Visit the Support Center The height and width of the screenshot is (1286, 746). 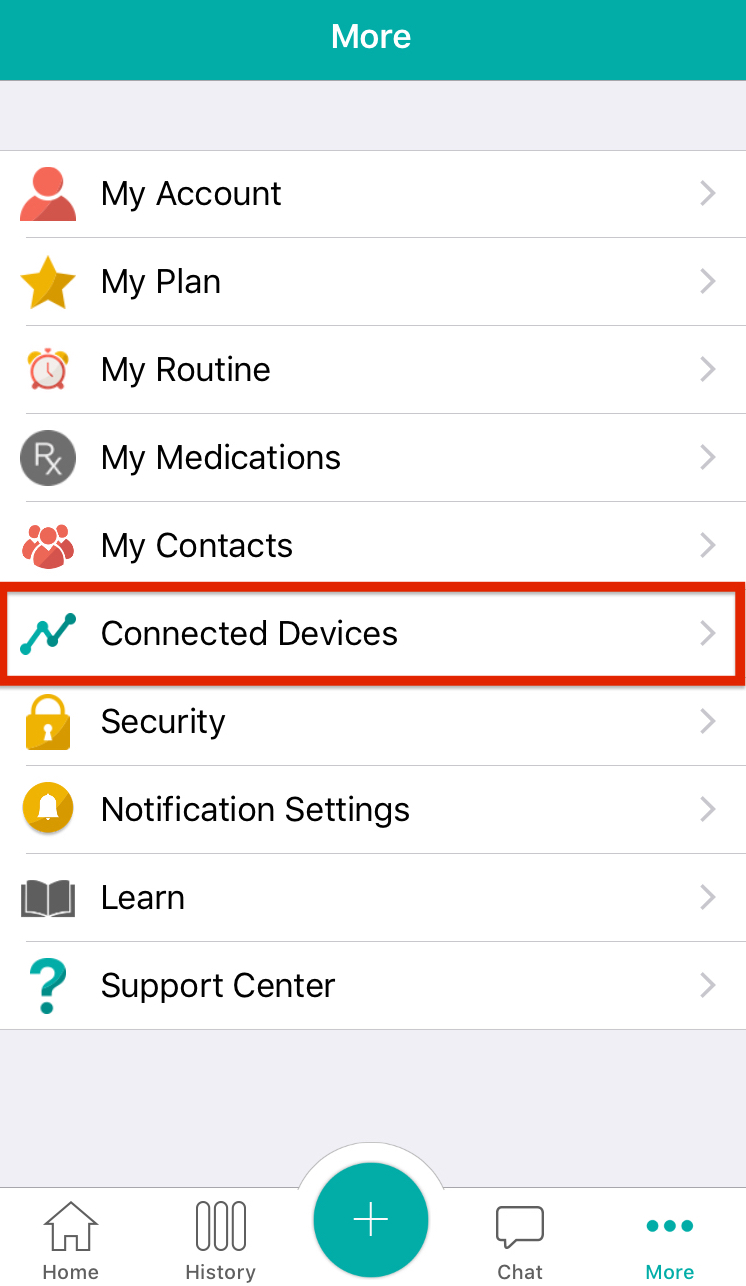coord(373,986)
